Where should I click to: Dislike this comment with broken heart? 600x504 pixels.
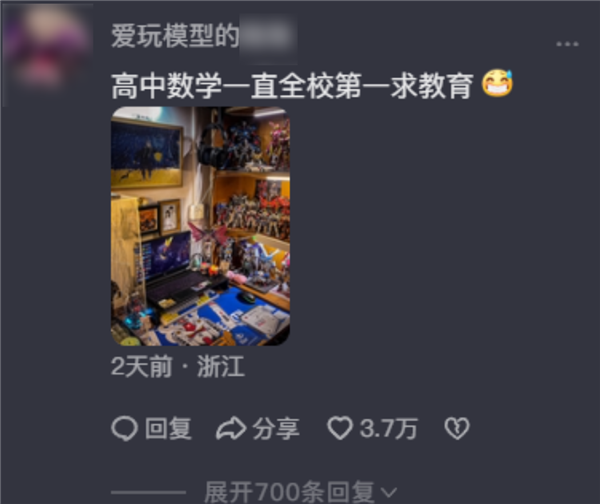pyautogui.click(x=456, y=429)
